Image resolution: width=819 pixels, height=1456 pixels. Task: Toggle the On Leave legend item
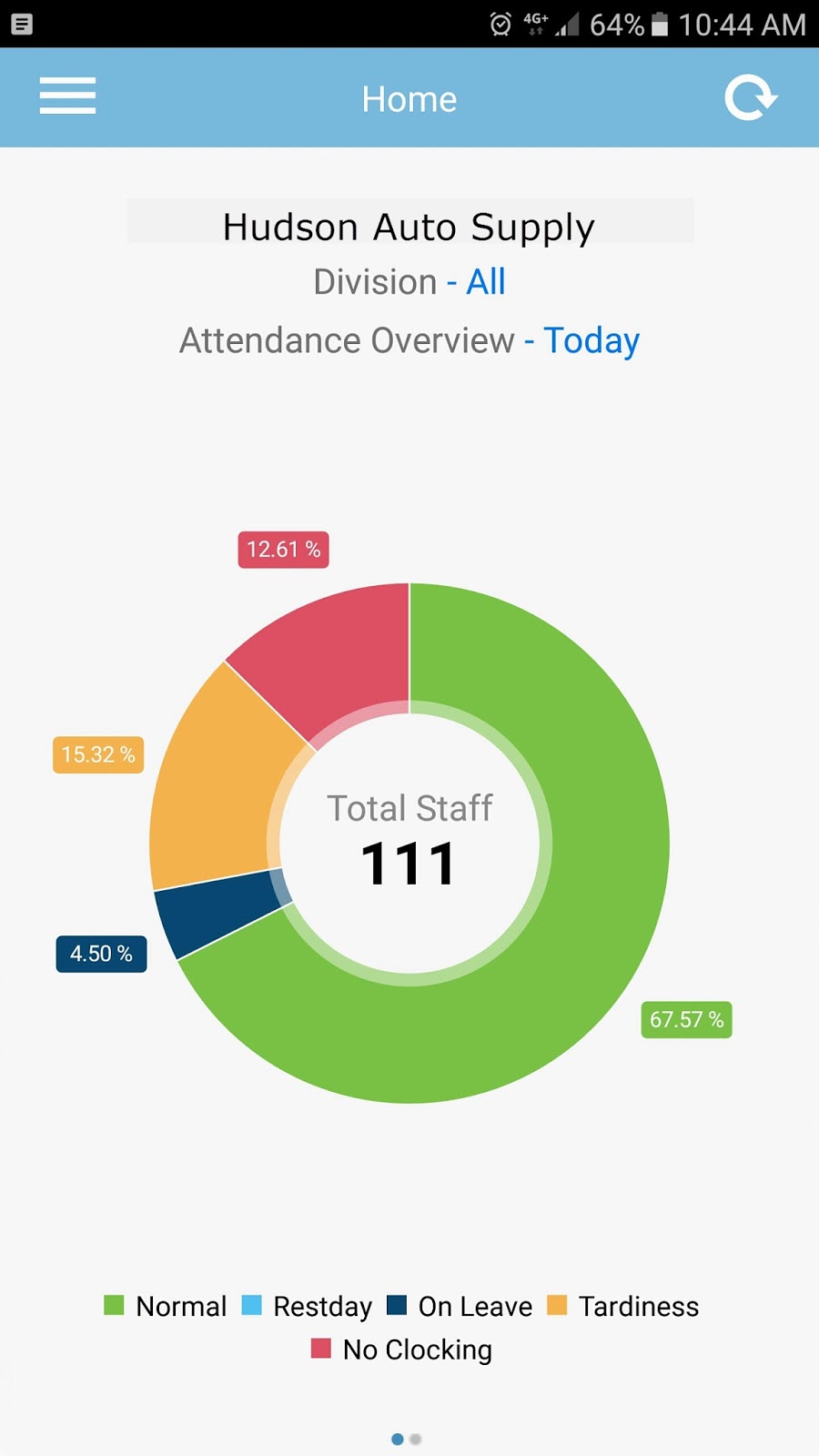[460, 1307]
